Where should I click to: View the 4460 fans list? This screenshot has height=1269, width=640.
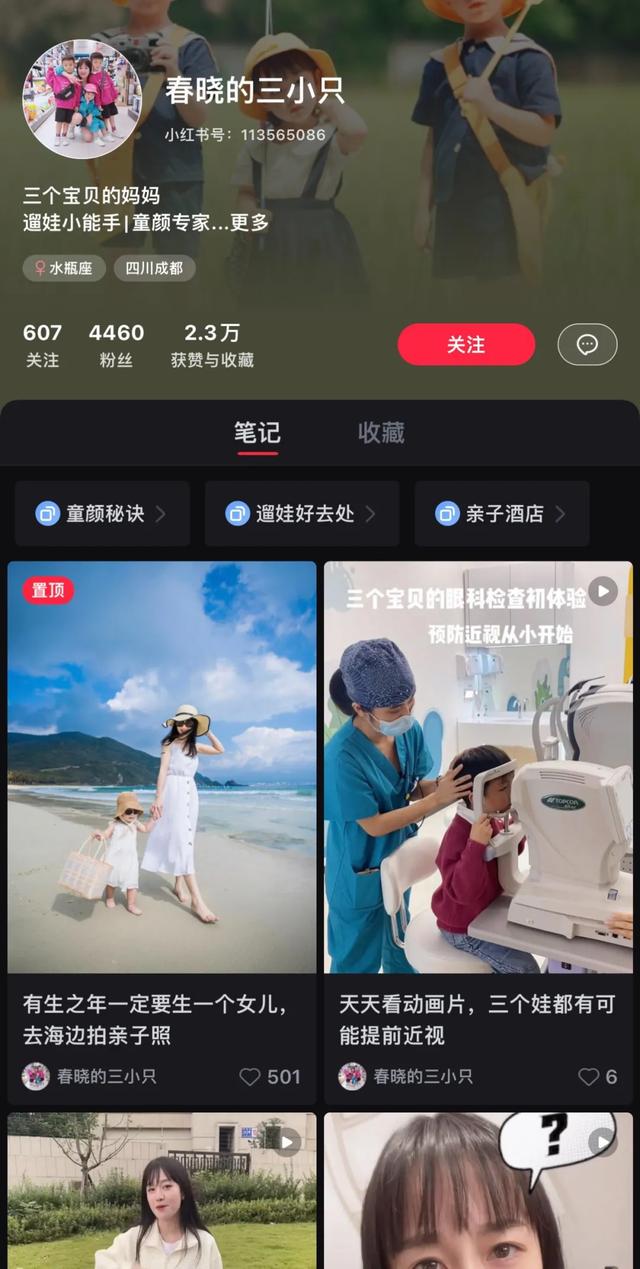pyautogui.click(x=116, y=345)
